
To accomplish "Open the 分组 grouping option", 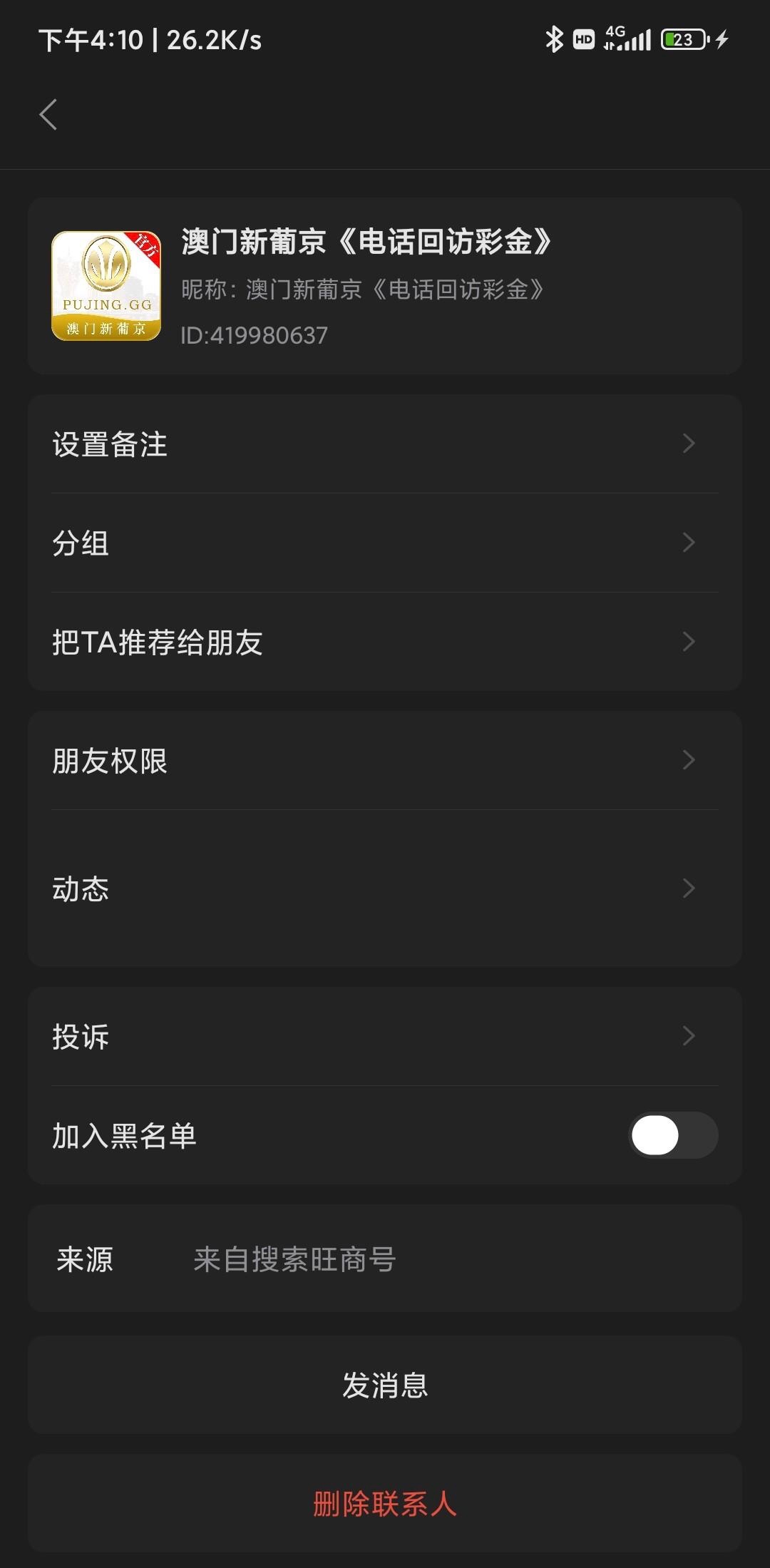I will tap(385, 543).
